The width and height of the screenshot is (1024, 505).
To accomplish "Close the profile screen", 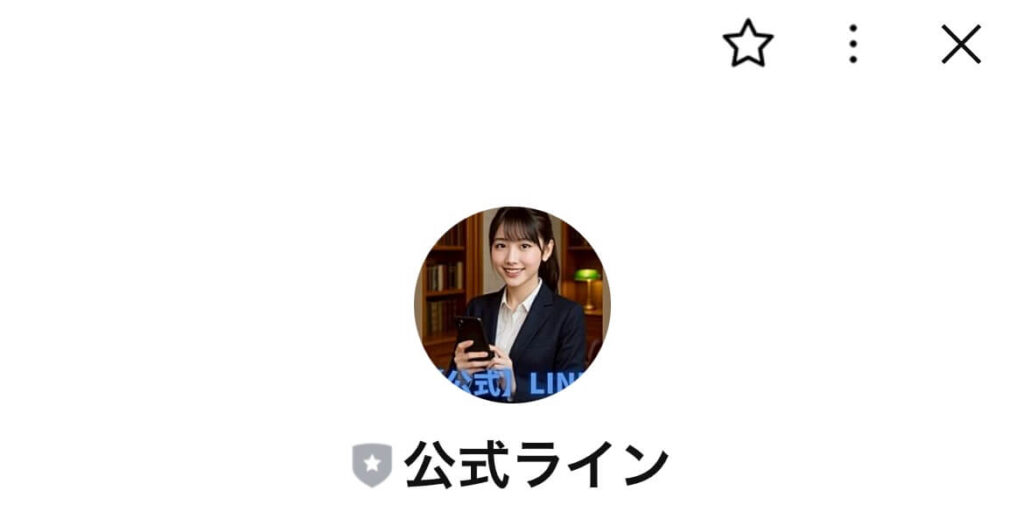I will pyautogui.click(x=961, y=44).
